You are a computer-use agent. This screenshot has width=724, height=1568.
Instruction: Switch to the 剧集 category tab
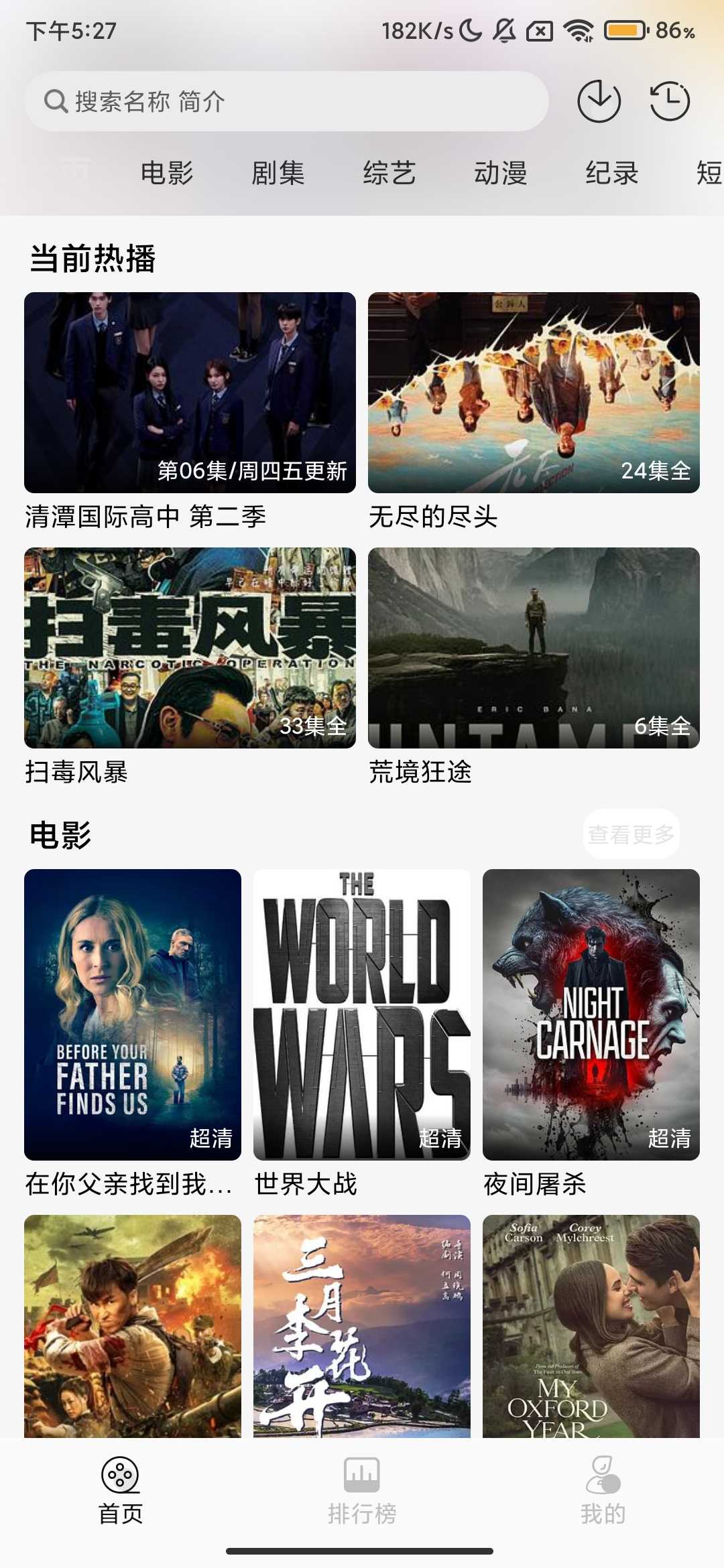tap(278, 173)
